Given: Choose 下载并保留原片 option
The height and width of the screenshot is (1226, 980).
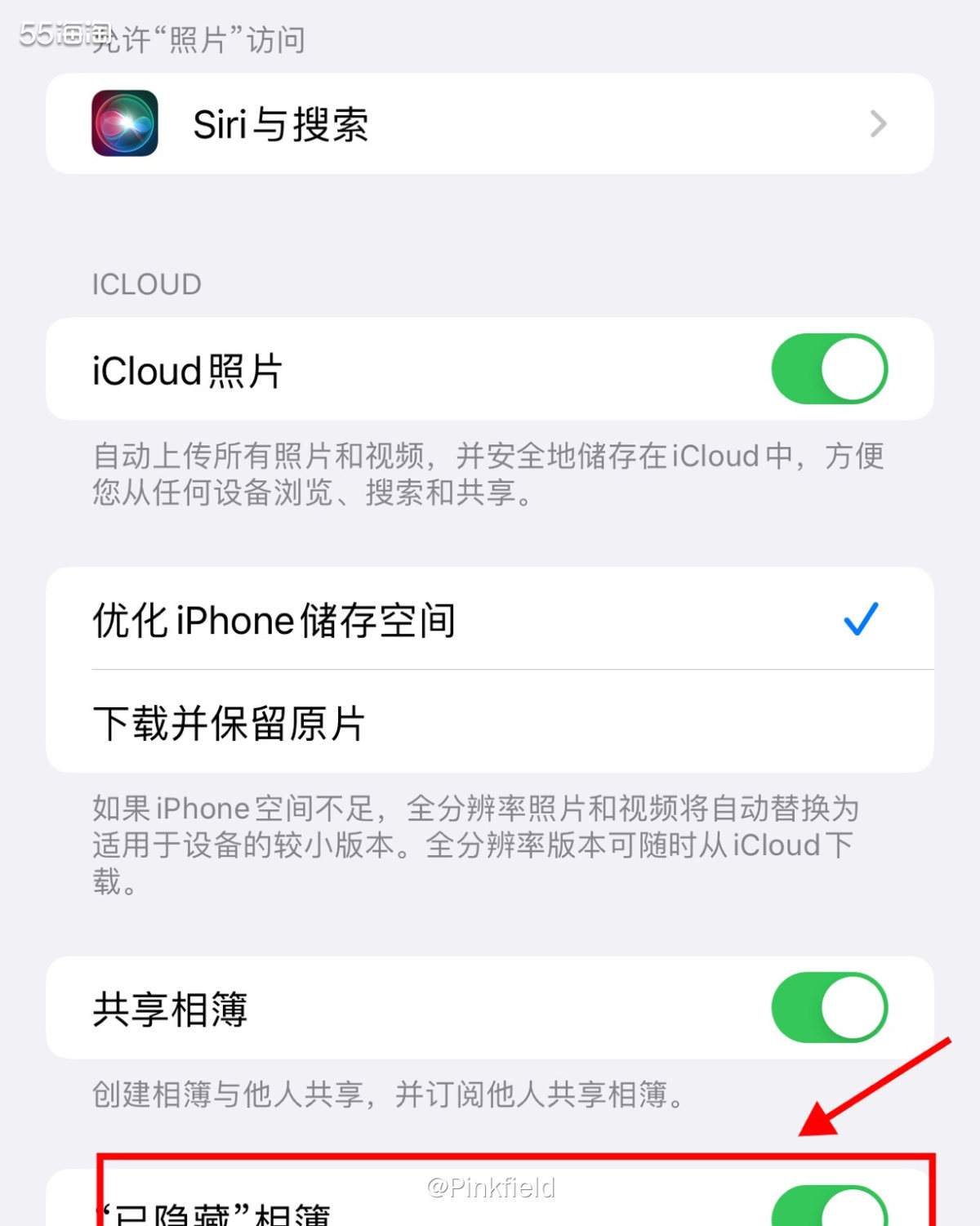Looking at the screenshot, I should point(488,723).
